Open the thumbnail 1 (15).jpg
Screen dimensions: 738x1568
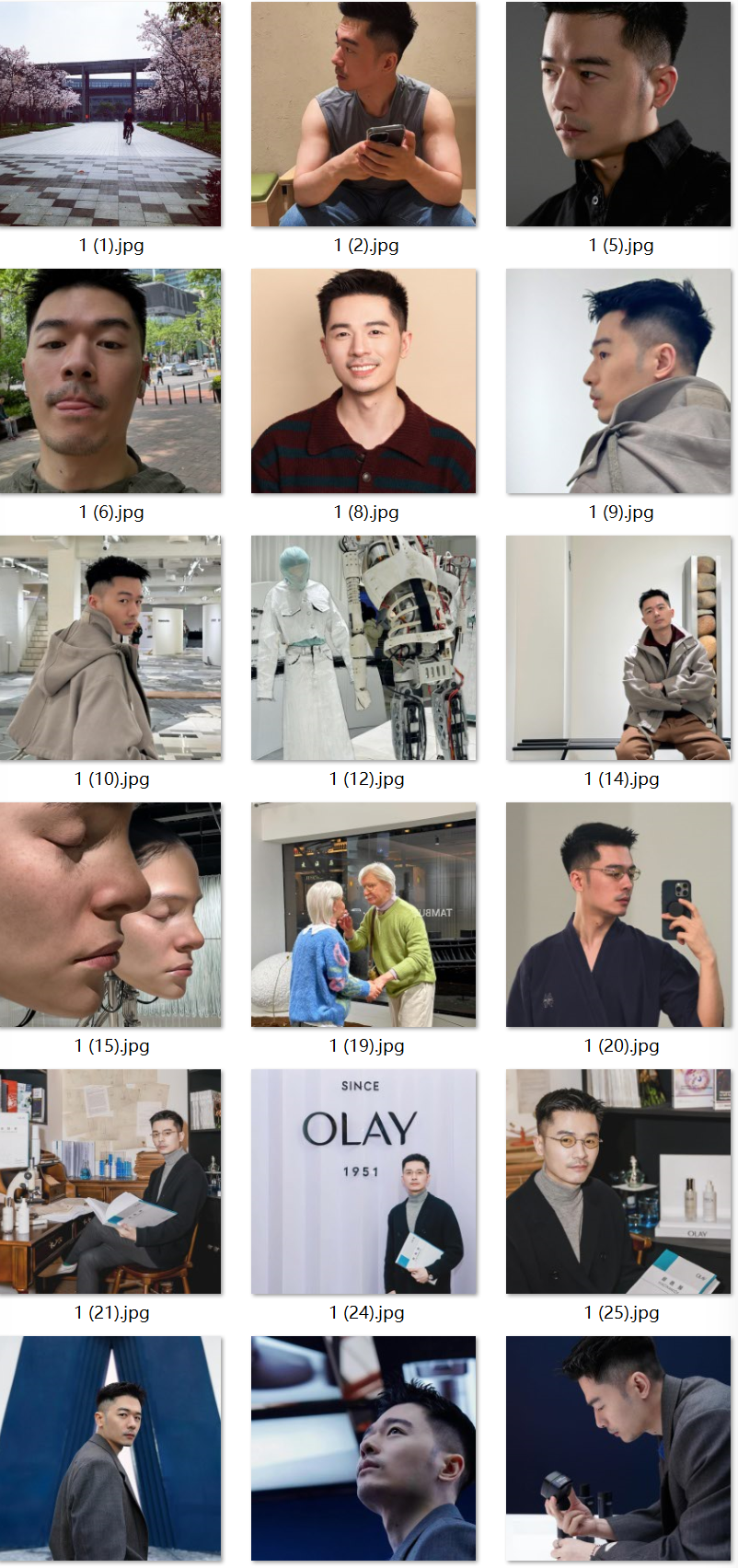click(110, 915)
